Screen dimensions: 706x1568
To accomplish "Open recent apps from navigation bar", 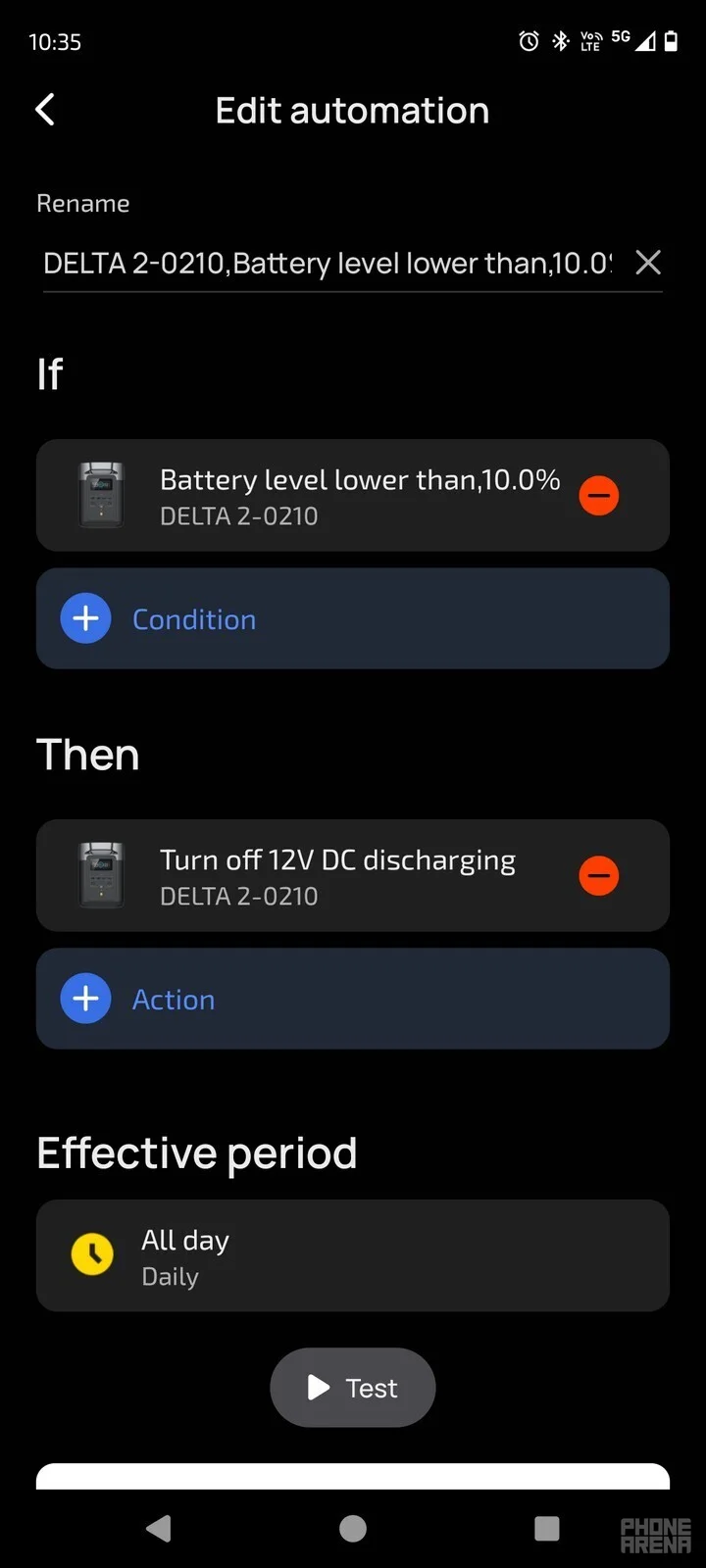I will [546, 1529].
